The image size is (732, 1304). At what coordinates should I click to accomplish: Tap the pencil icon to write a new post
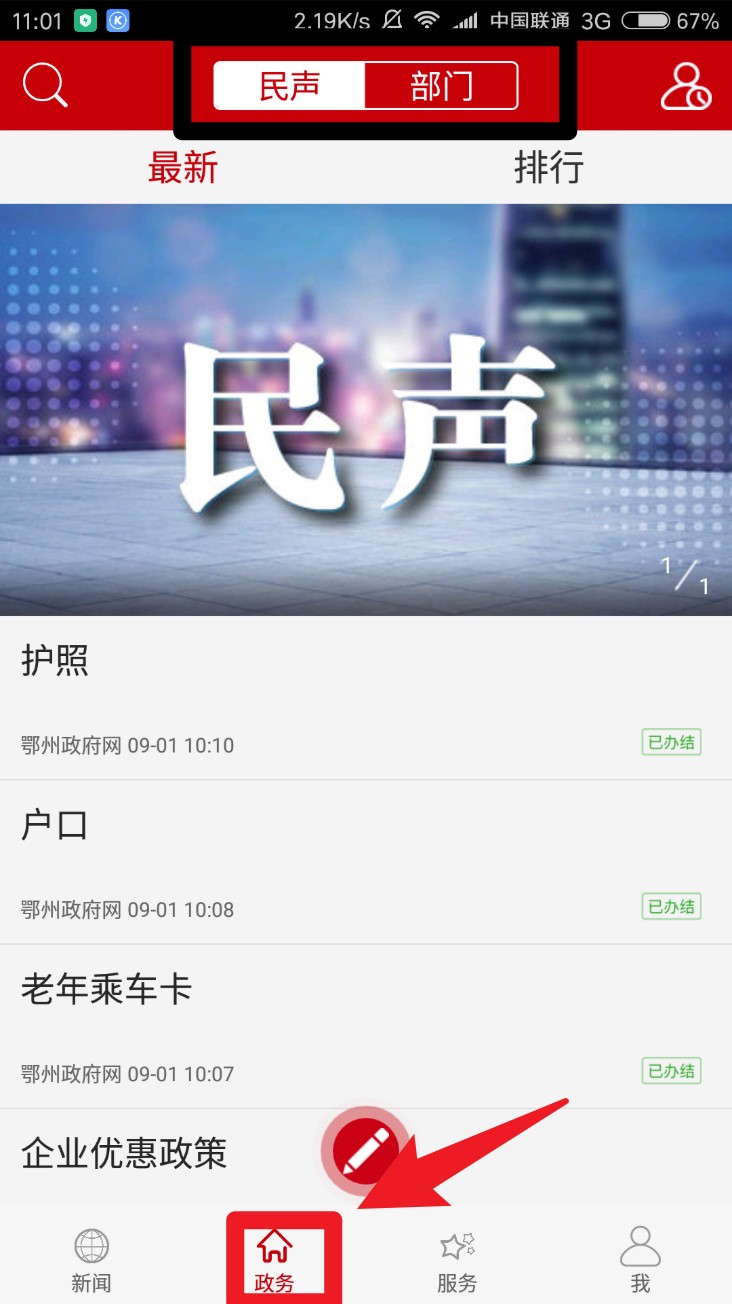(364, 1150)
